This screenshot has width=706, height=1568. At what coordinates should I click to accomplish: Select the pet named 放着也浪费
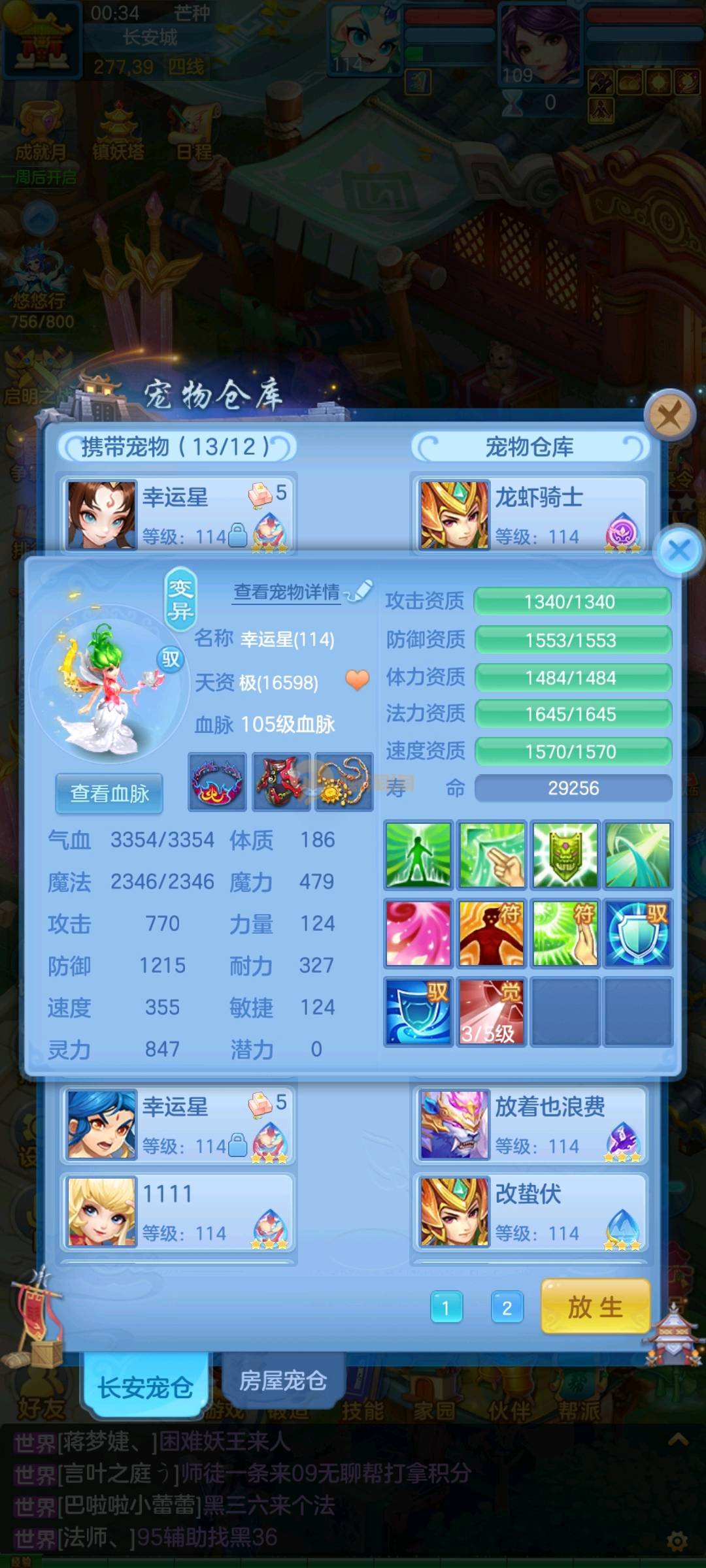(x=529, y=1125)
